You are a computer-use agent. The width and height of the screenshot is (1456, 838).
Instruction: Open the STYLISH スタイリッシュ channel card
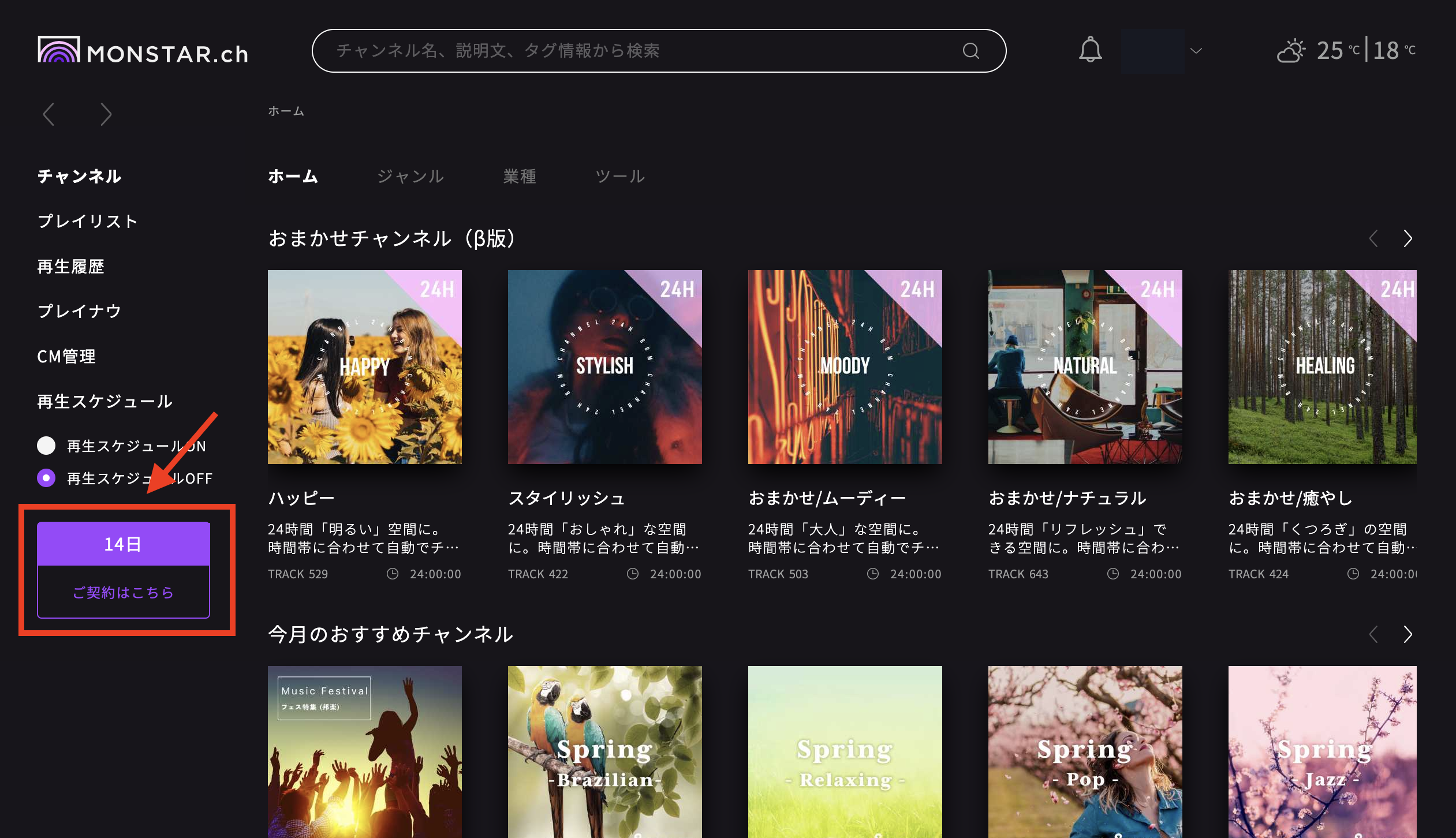(604, 367)
